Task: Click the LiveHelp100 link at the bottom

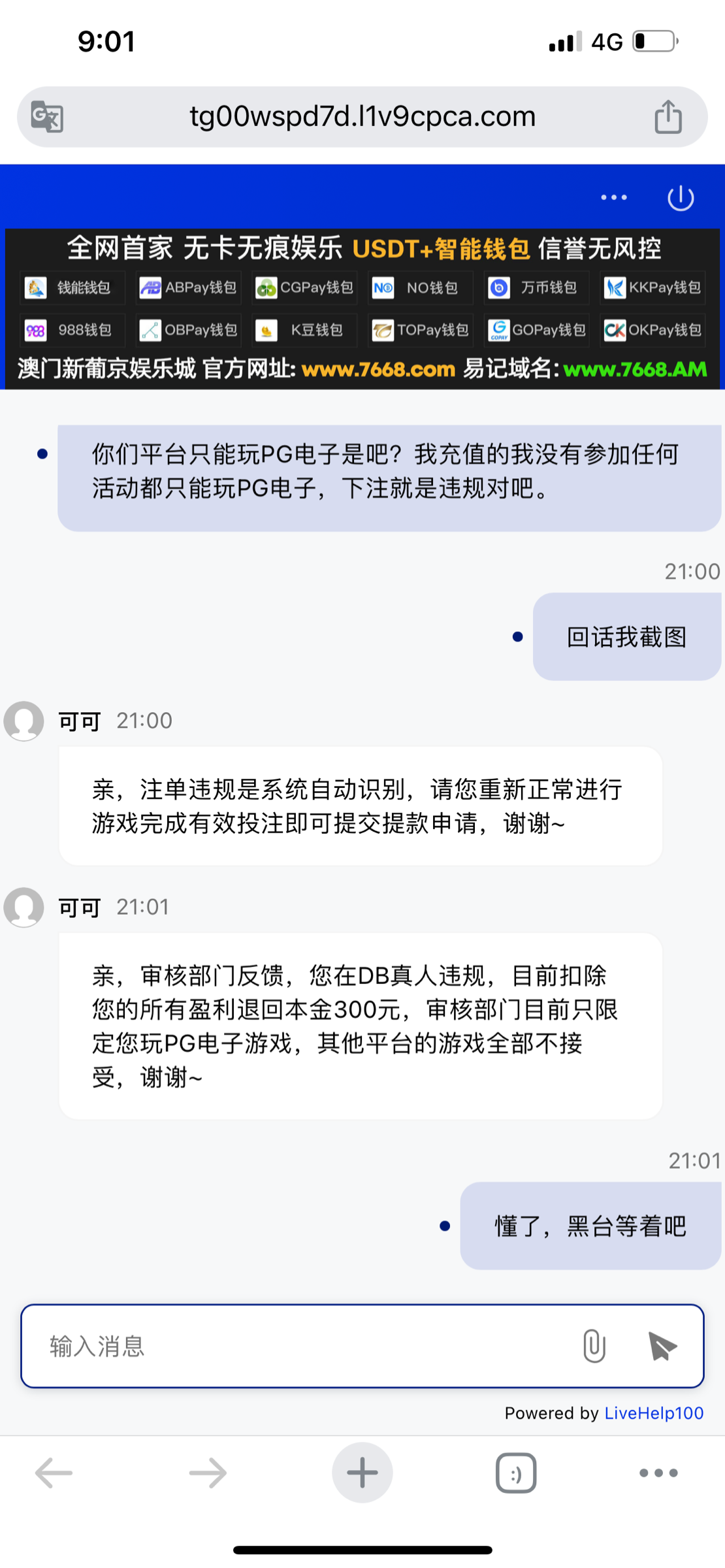Action: pyautogui.click(x=652, y=1413)
